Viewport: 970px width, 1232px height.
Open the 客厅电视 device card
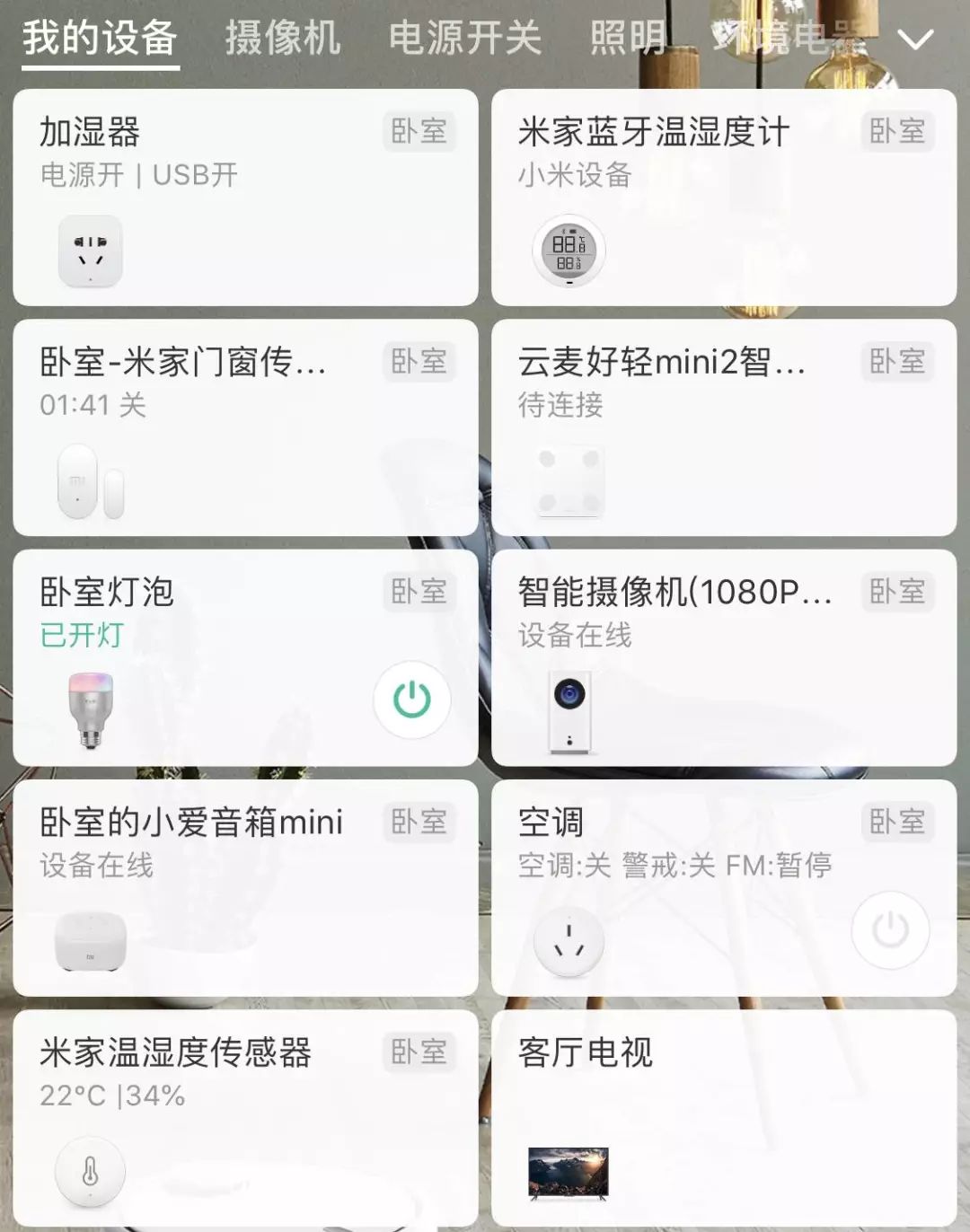[x=723, y=1118]
